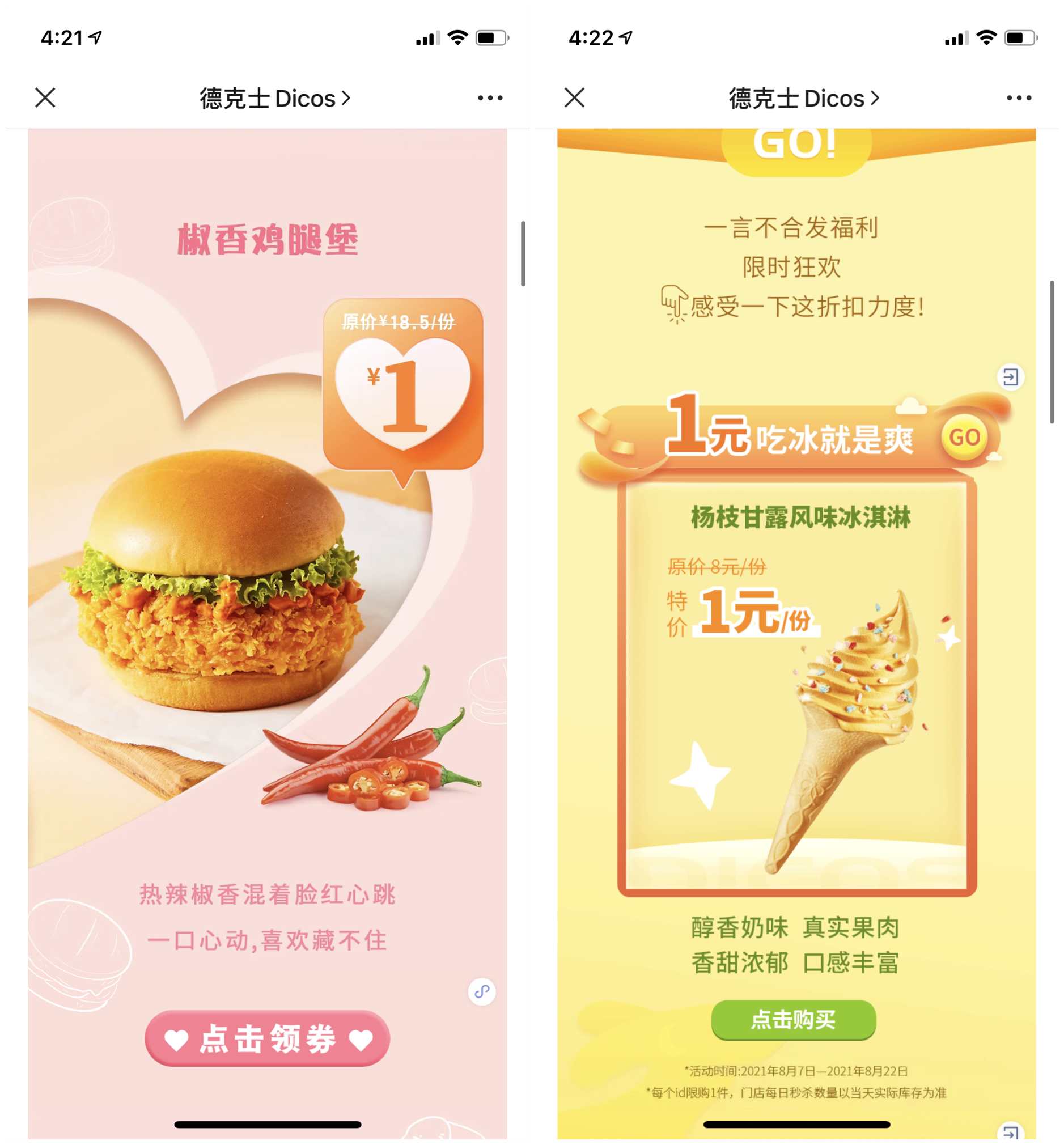Tap the 点击领券 coupon button
This screenshot has width=1064, height=1145.
point(267,1038)
